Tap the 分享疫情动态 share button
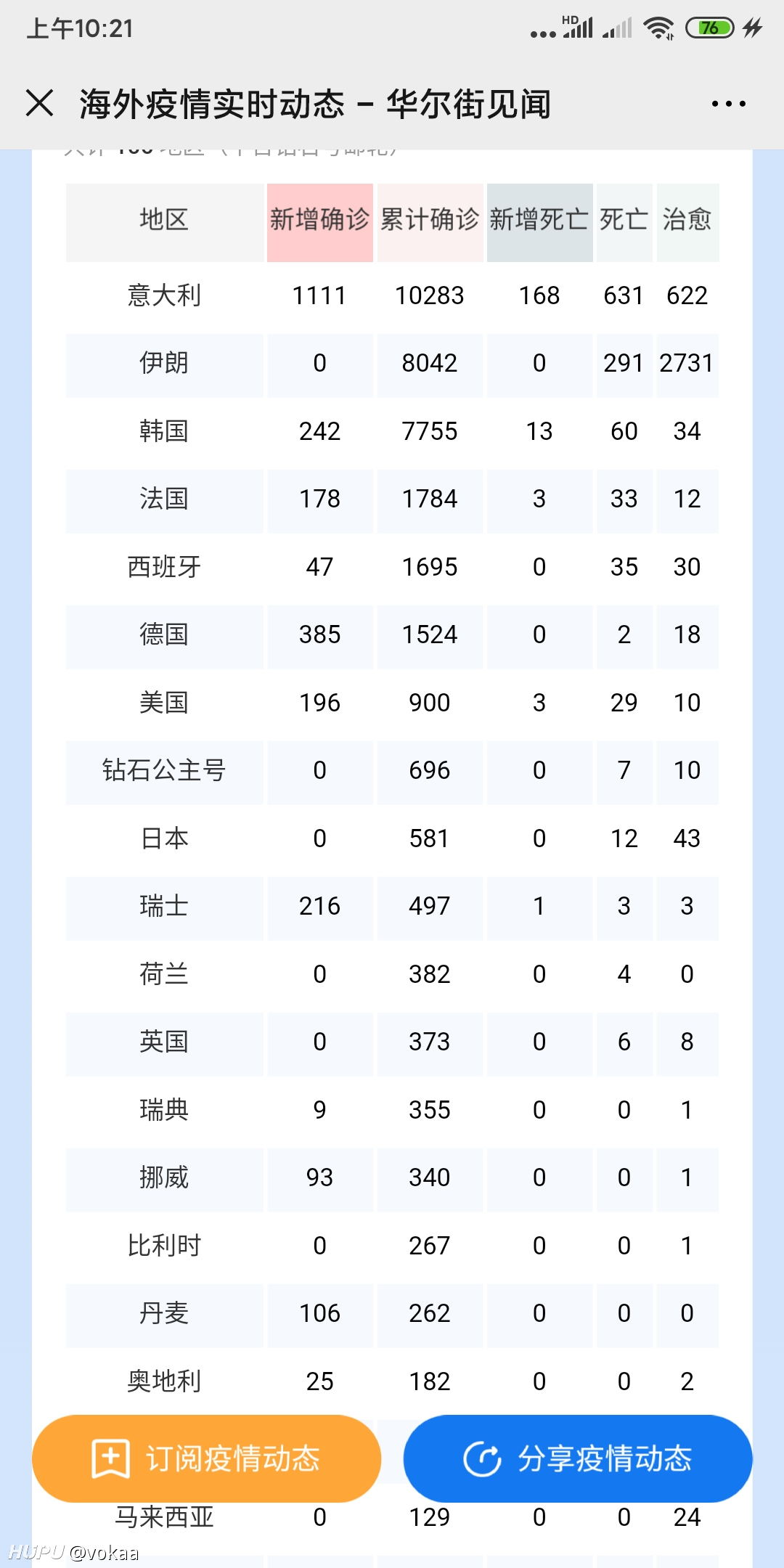Screen dimensions: 784x1568 (x=578, y=1458)
